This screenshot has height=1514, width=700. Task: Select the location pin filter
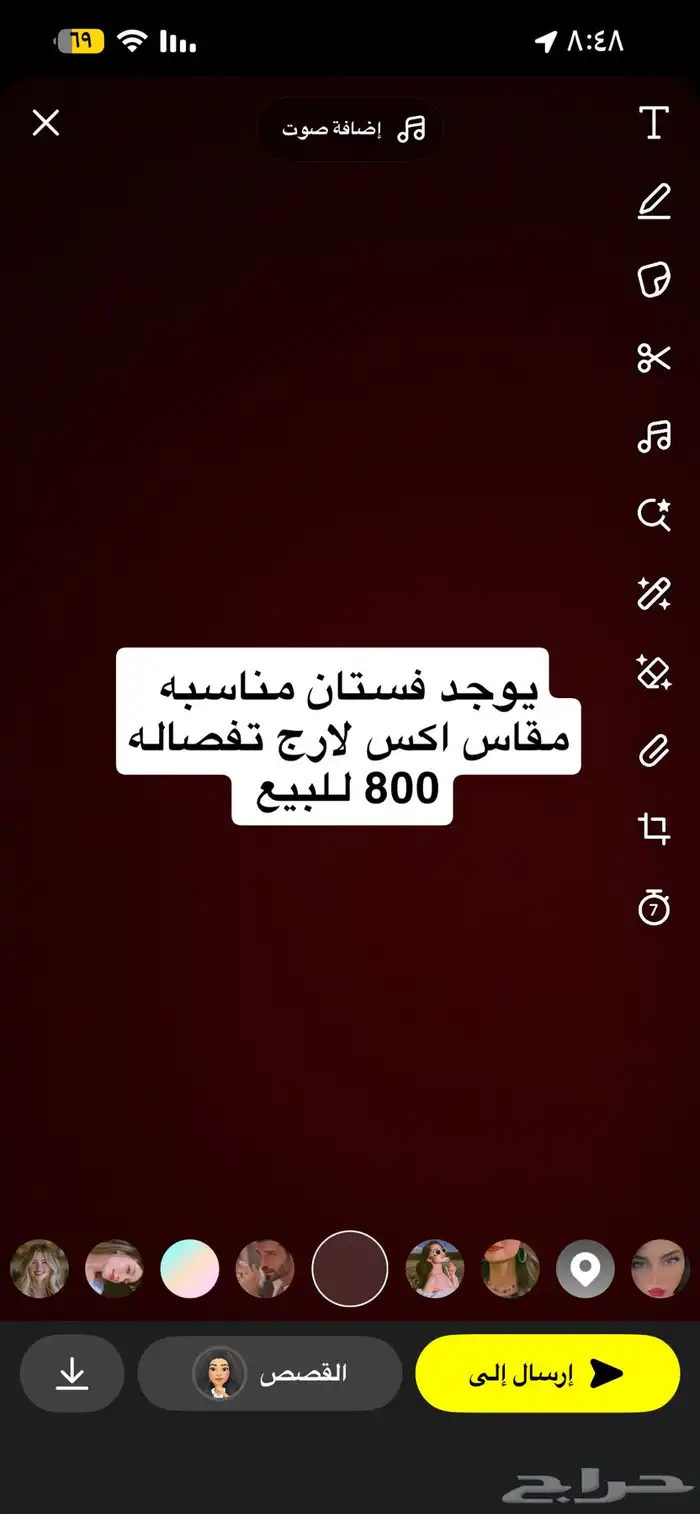[x=585, y=1269]
